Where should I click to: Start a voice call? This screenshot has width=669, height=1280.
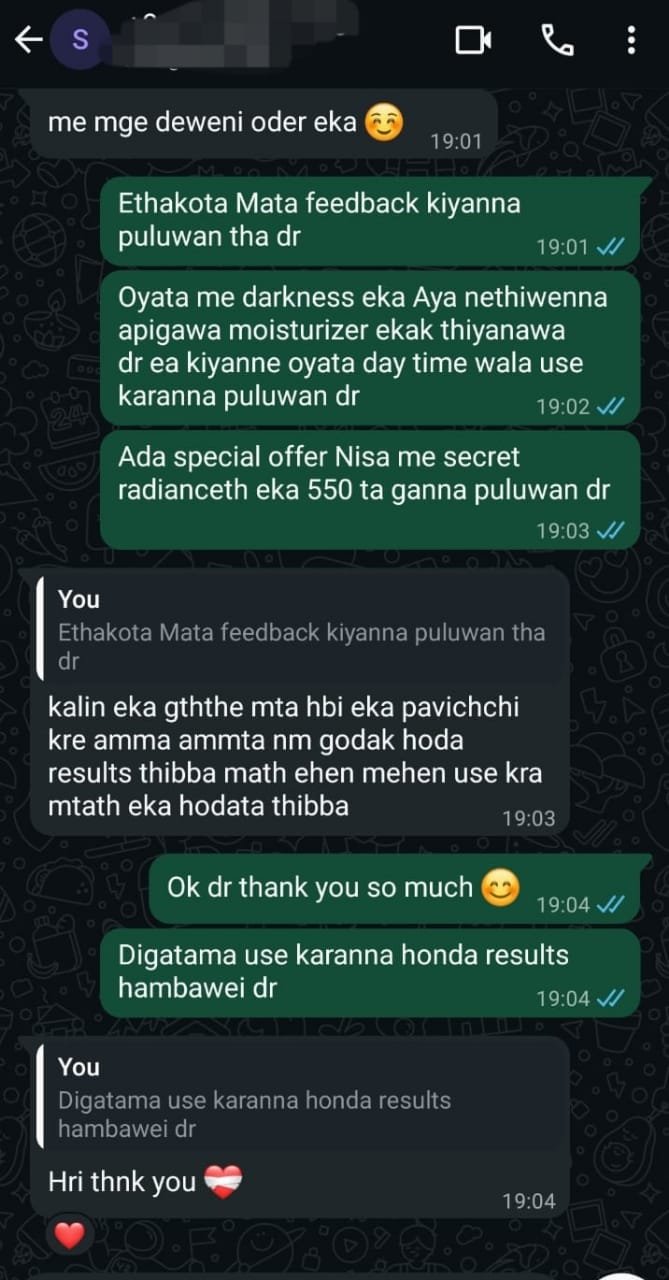click(556, 40)
